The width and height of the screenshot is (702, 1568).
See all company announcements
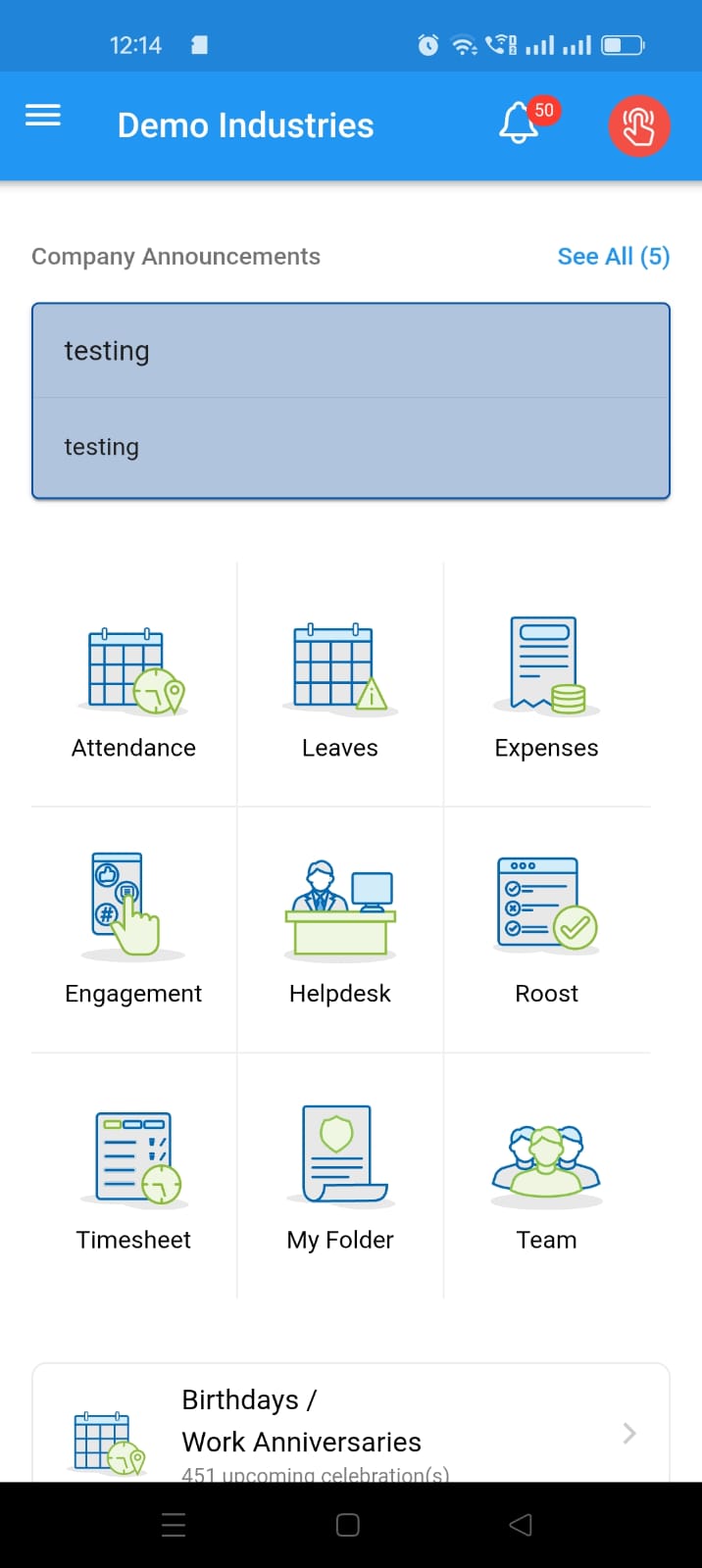click(613, 256)
